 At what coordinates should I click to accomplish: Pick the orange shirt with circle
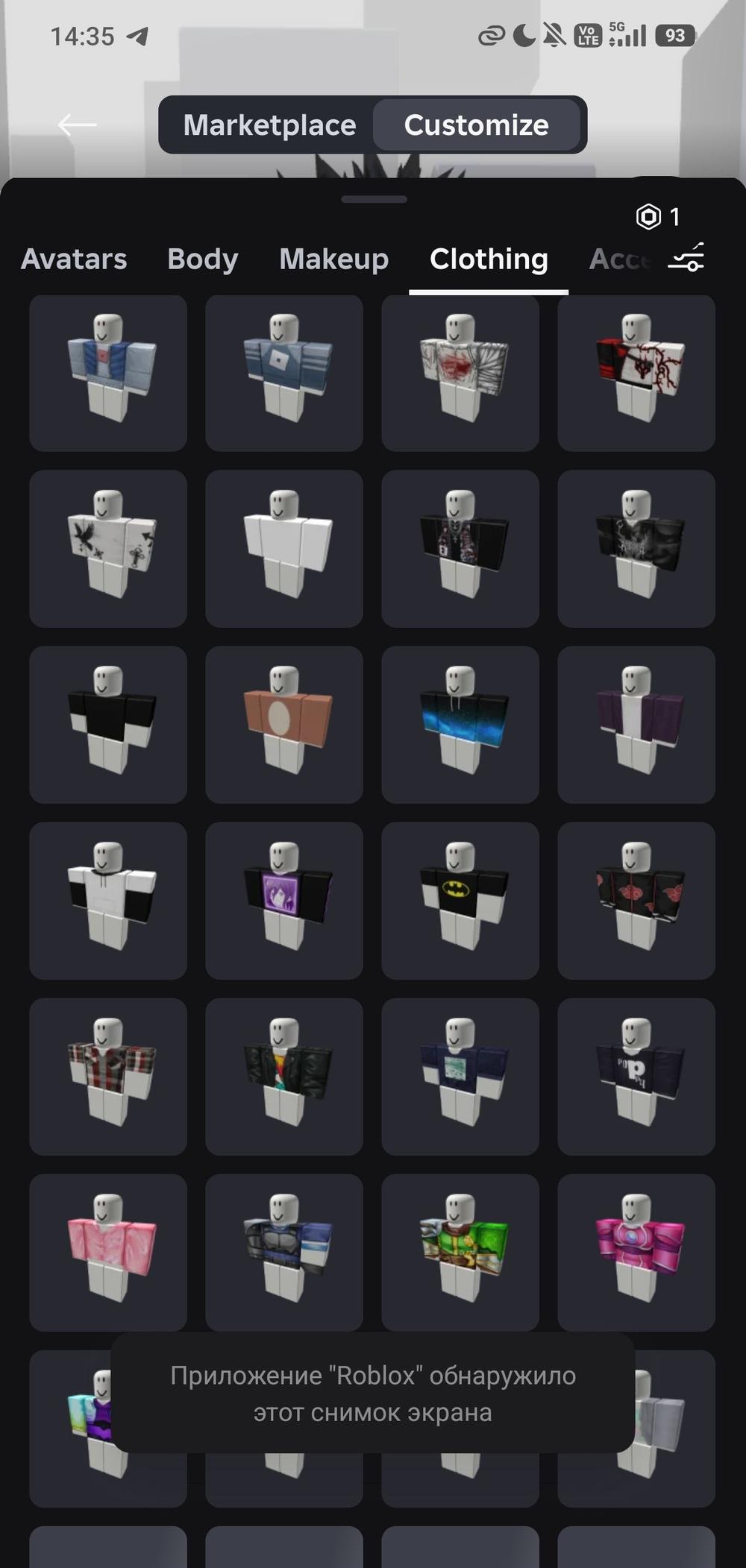284,724
